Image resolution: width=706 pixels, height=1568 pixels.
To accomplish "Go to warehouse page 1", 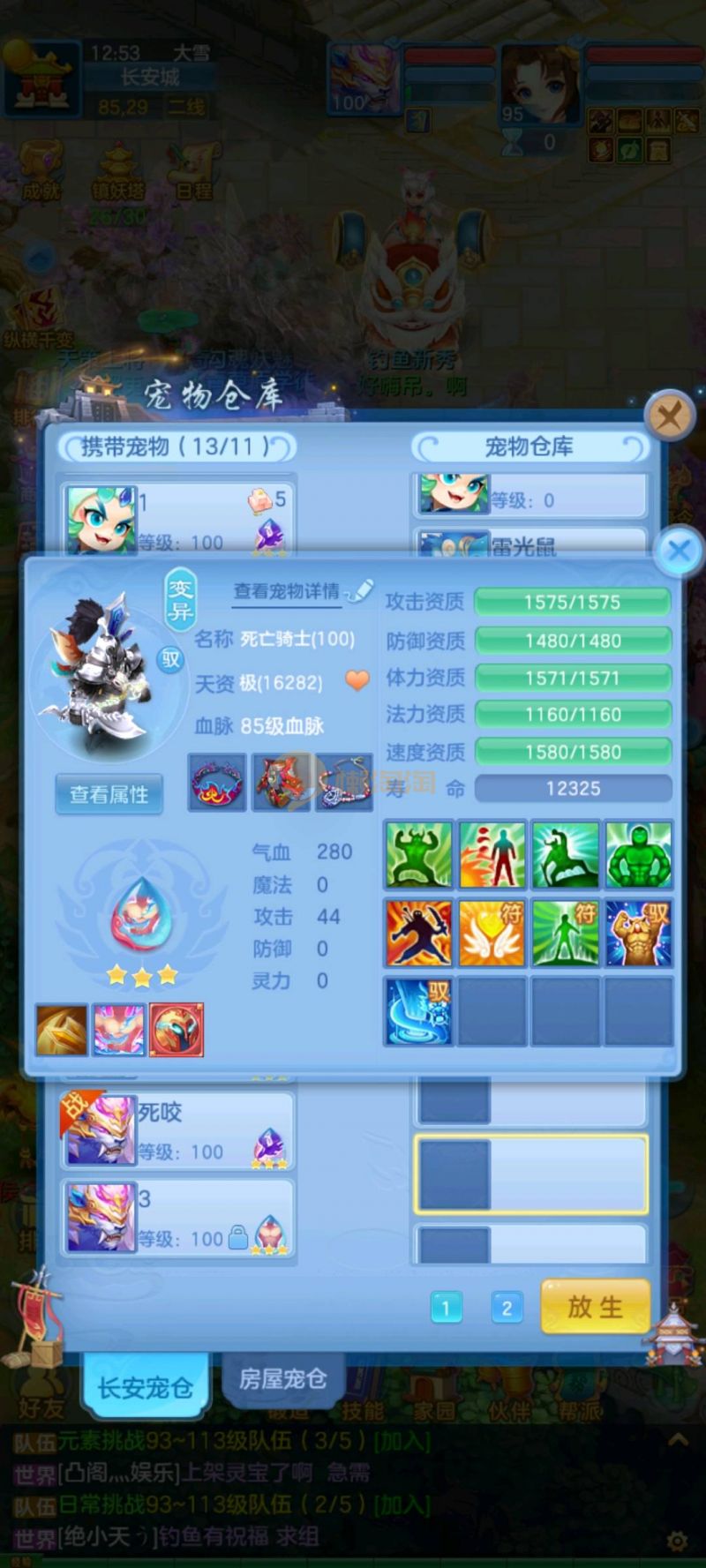I will pos(446,1308).
